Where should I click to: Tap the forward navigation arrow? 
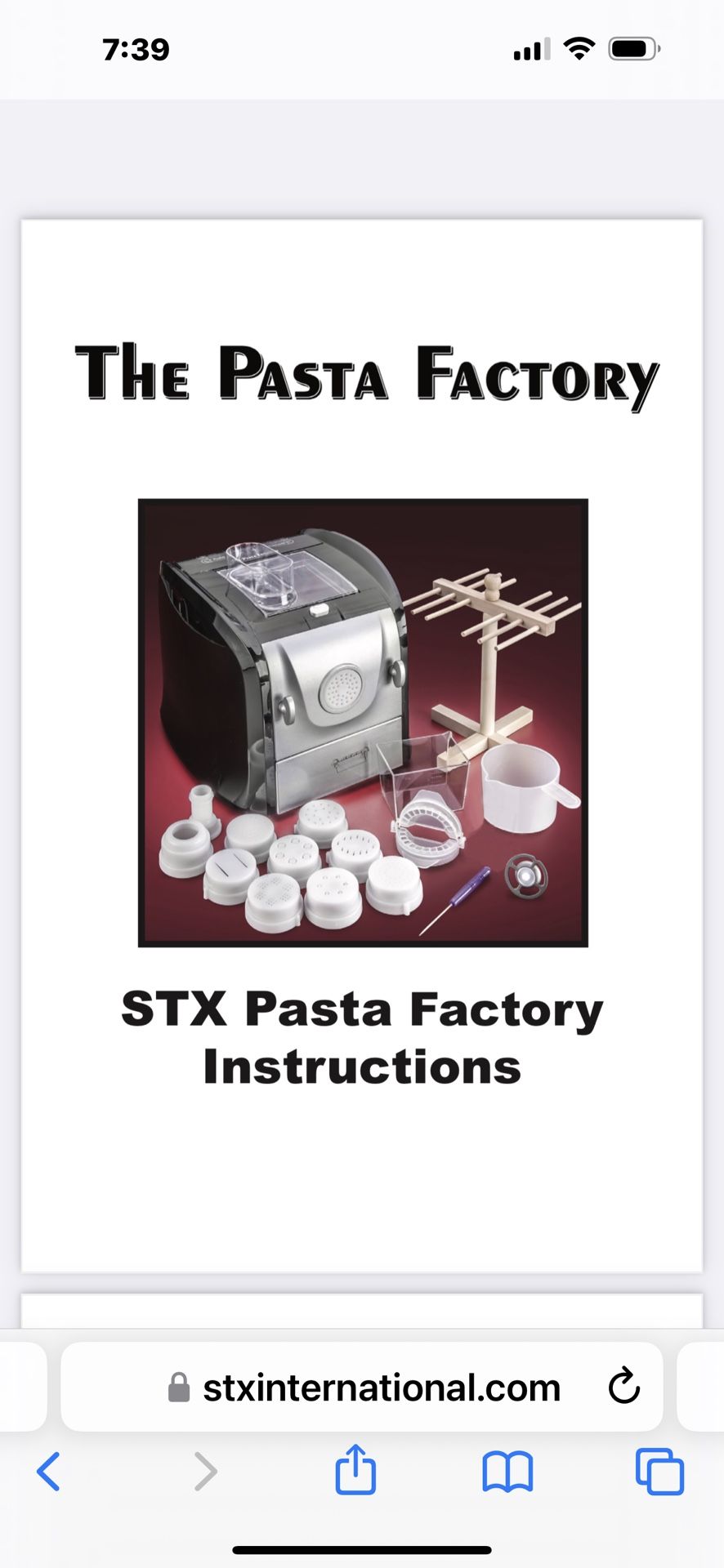(204, 1472)
